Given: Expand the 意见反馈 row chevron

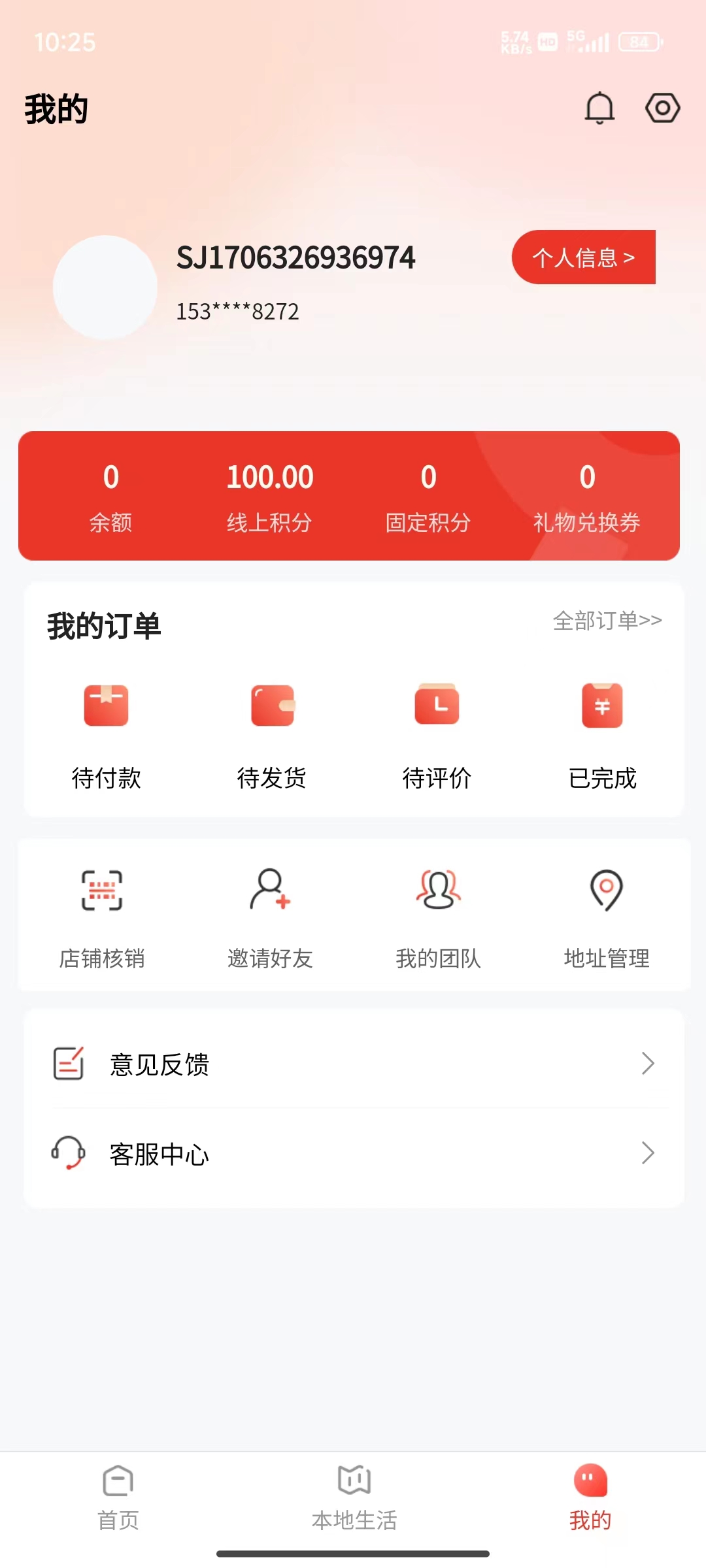Looking at the screenshot, I should tap(648, 1064).
